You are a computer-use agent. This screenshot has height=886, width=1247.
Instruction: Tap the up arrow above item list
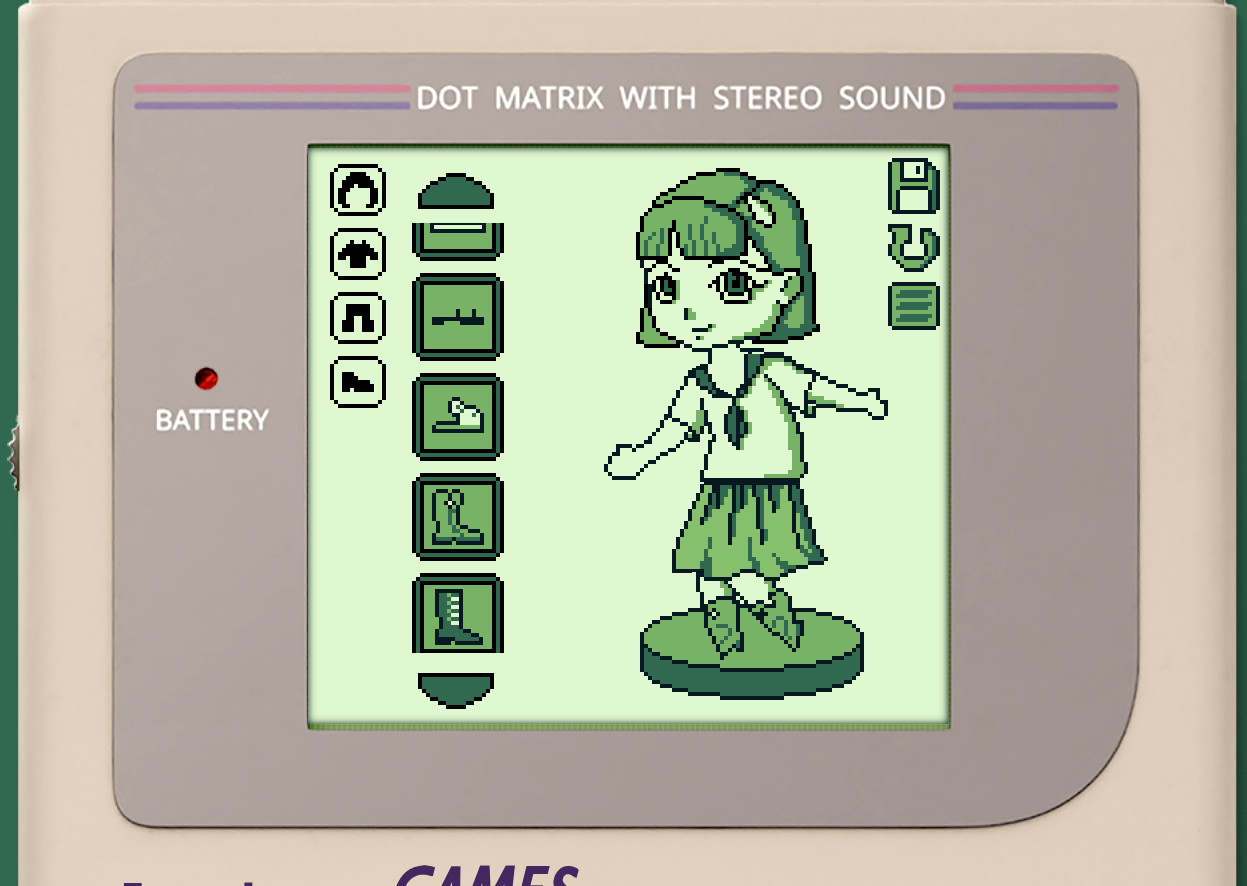point(456,193)
